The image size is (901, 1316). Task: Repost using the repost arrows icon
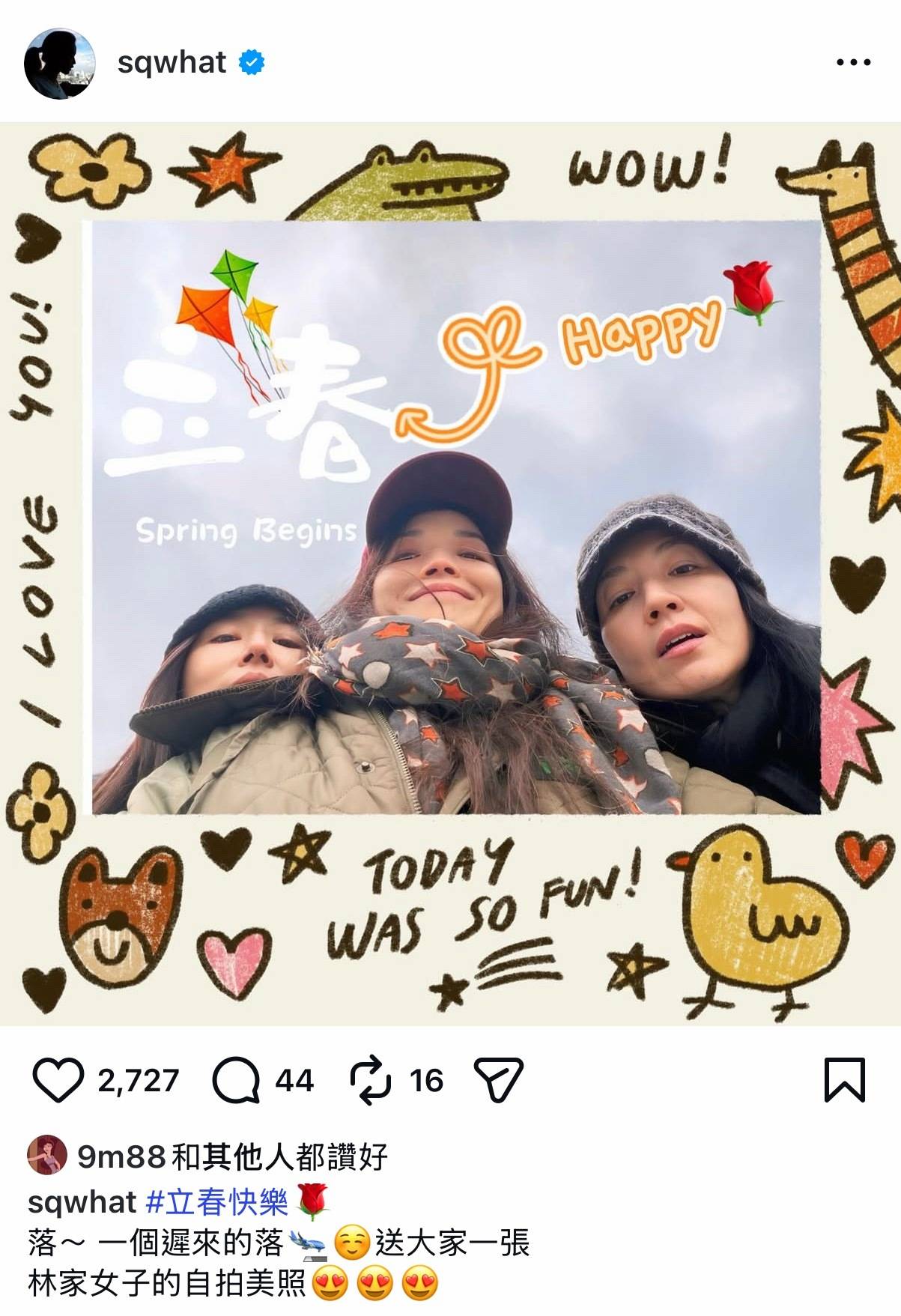coord(370,1080)
